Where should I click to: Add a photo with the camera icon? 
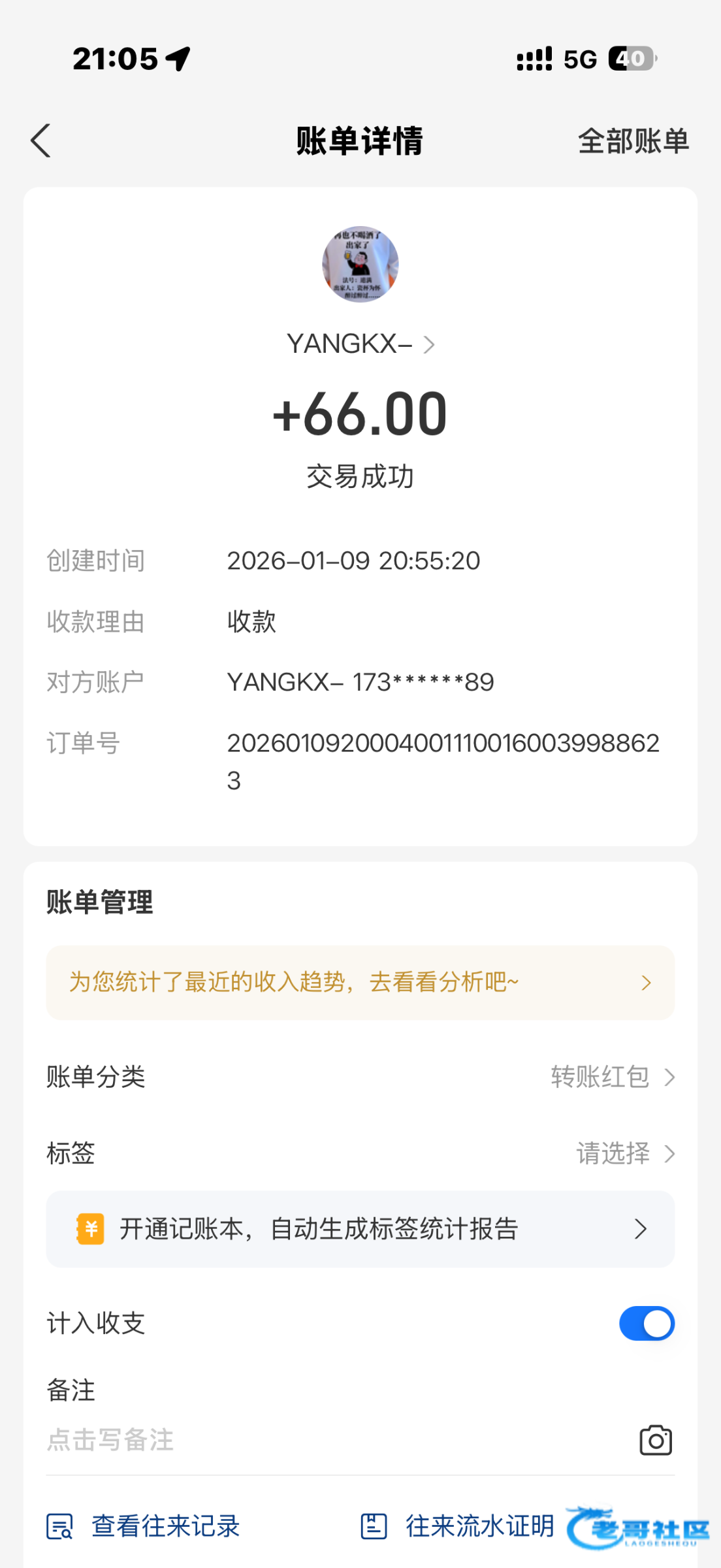[x=655, y=1440]
